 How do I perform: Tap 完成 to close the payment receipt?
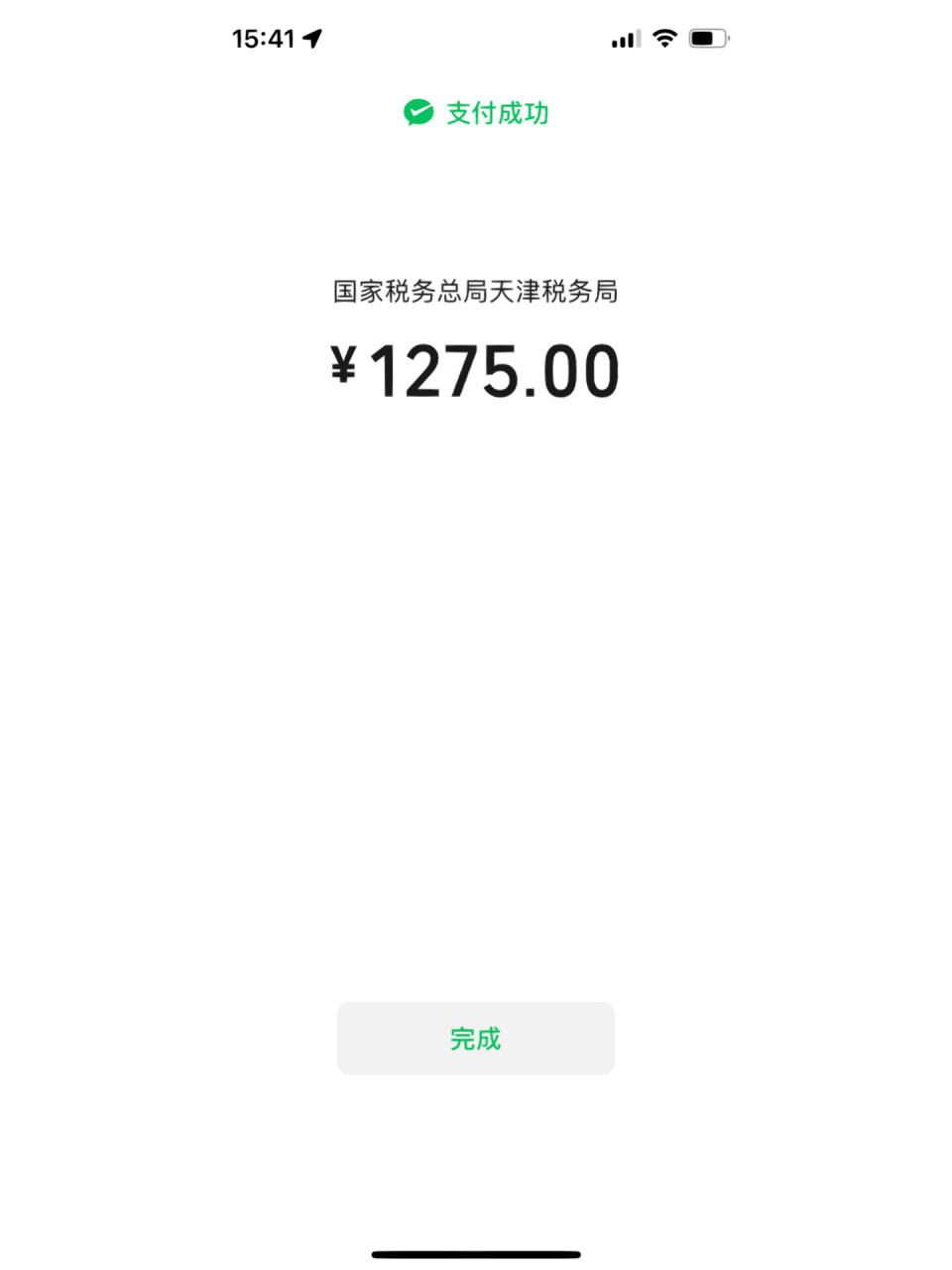tap(475, 1039)
